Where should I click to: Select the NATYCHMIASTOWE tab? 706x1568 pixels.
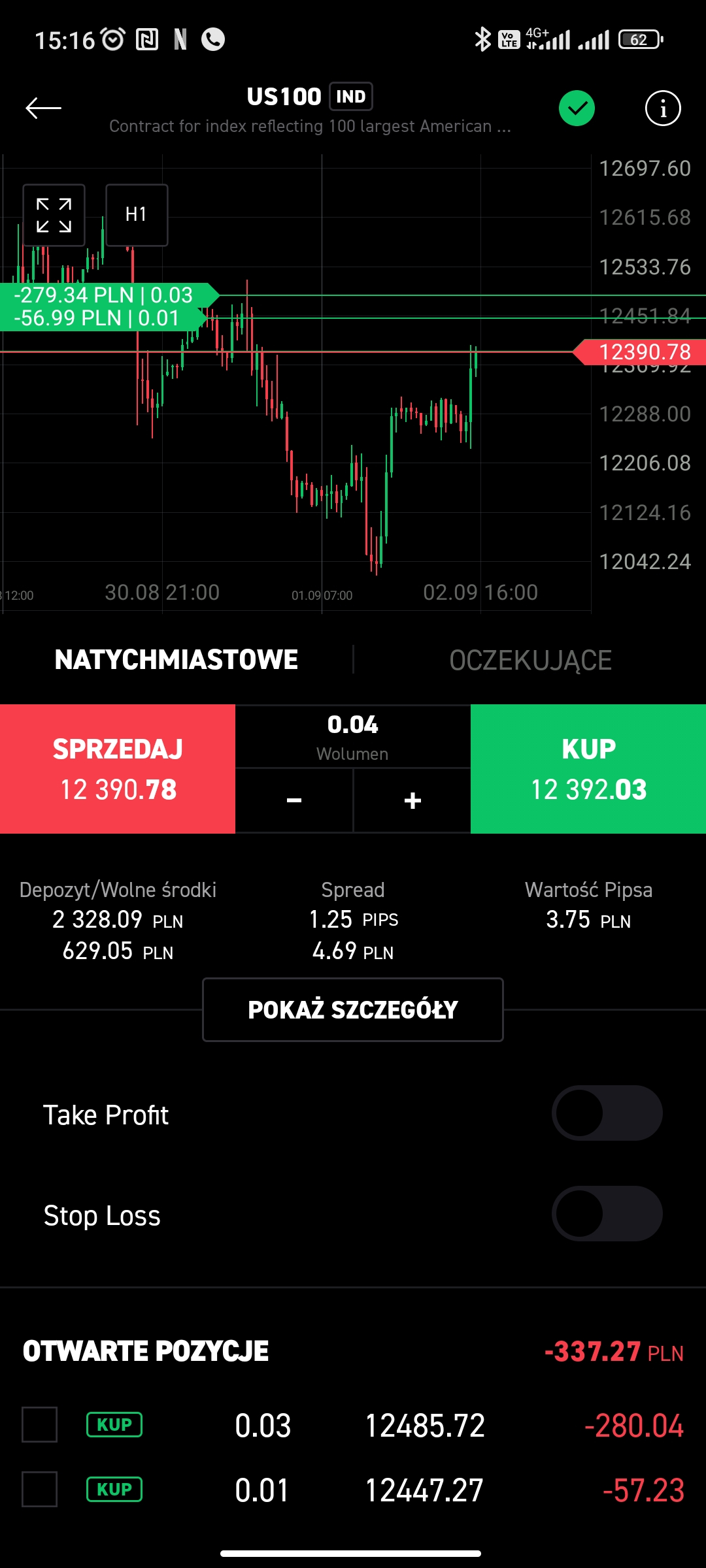click(x=176, y=660)
